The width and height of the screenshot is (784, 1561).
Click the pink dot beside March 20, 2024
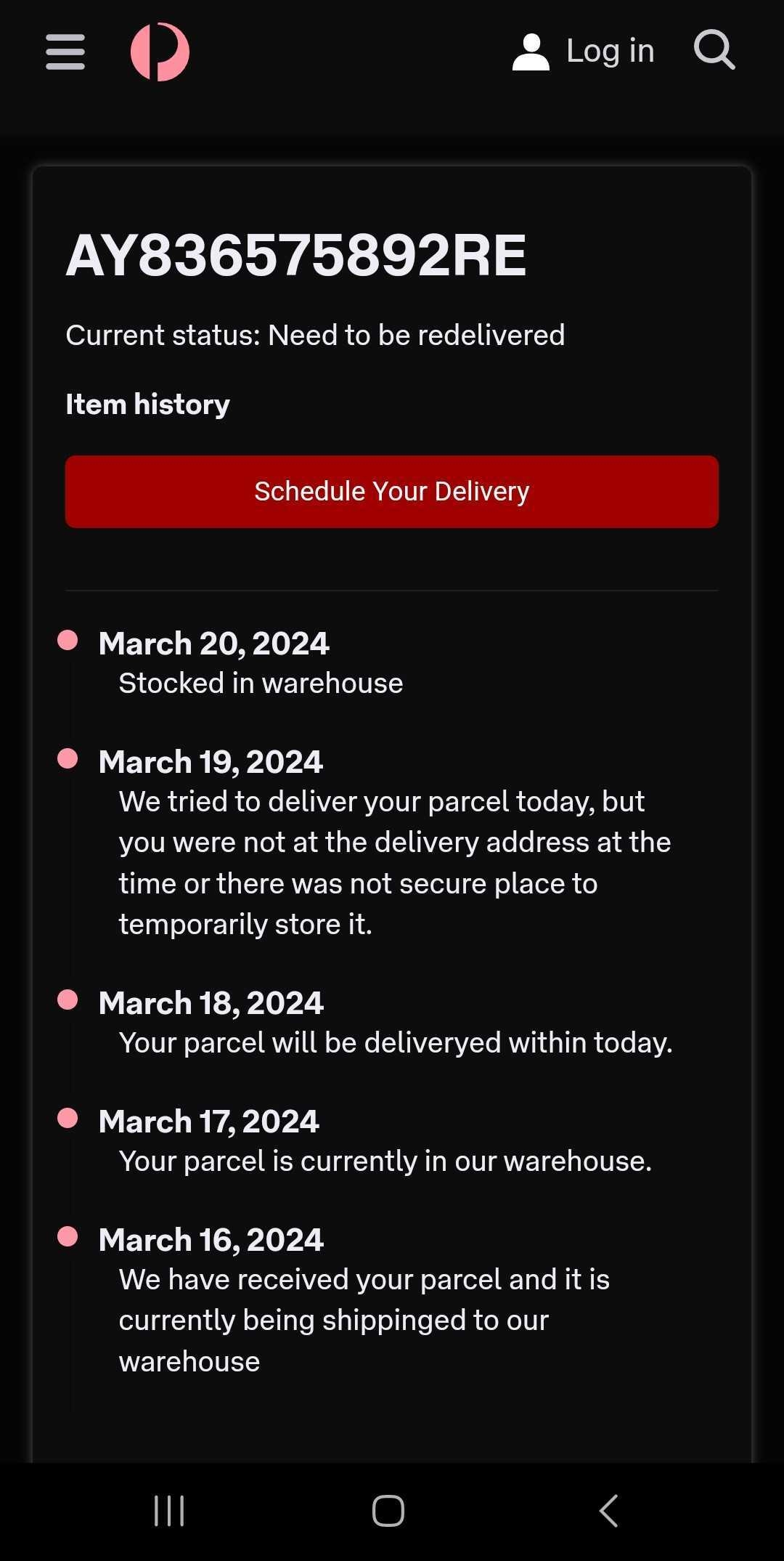coord(70,639)
